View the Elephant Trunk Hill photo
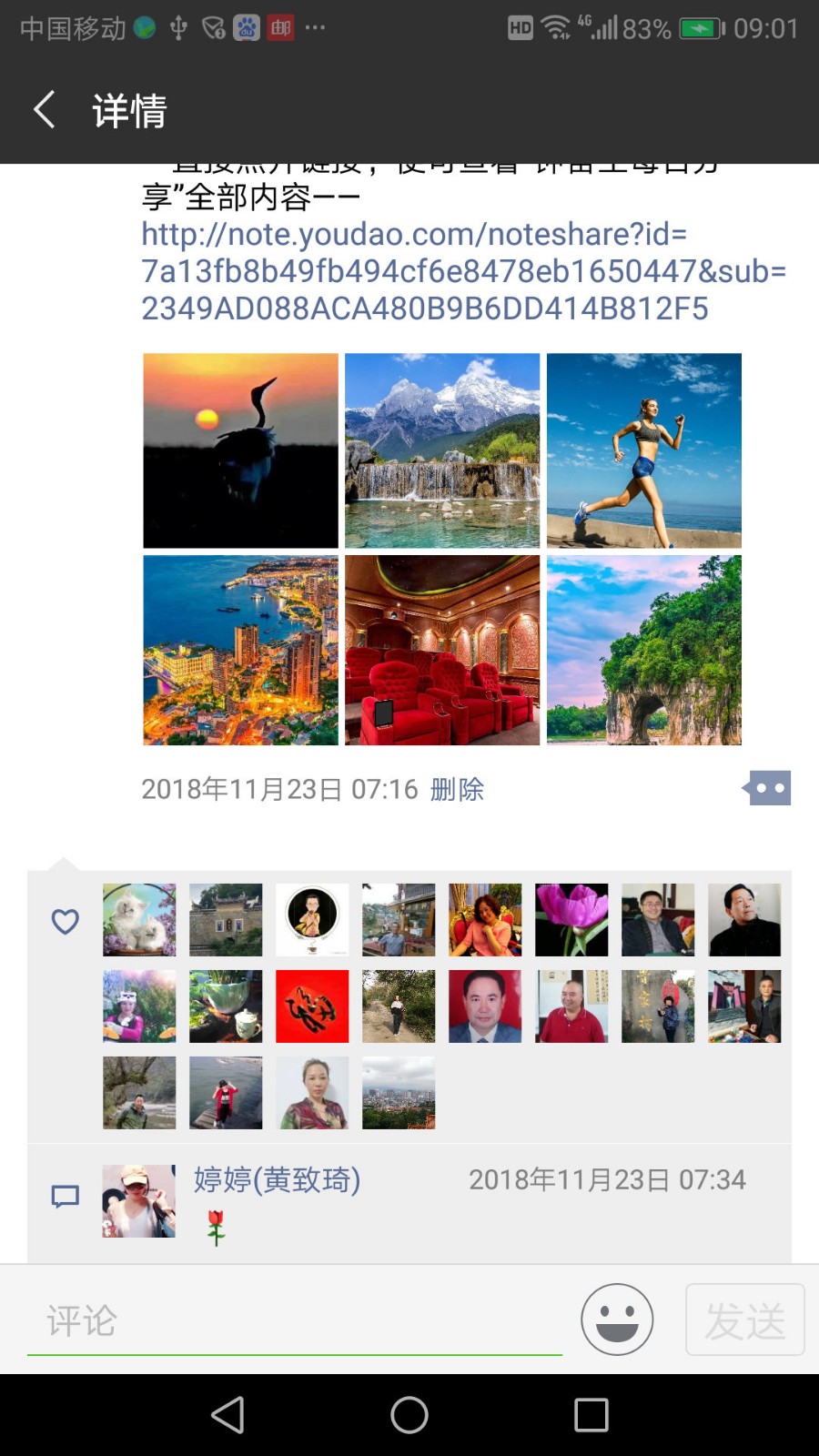 pyautogui.click(x=643, y=650)
